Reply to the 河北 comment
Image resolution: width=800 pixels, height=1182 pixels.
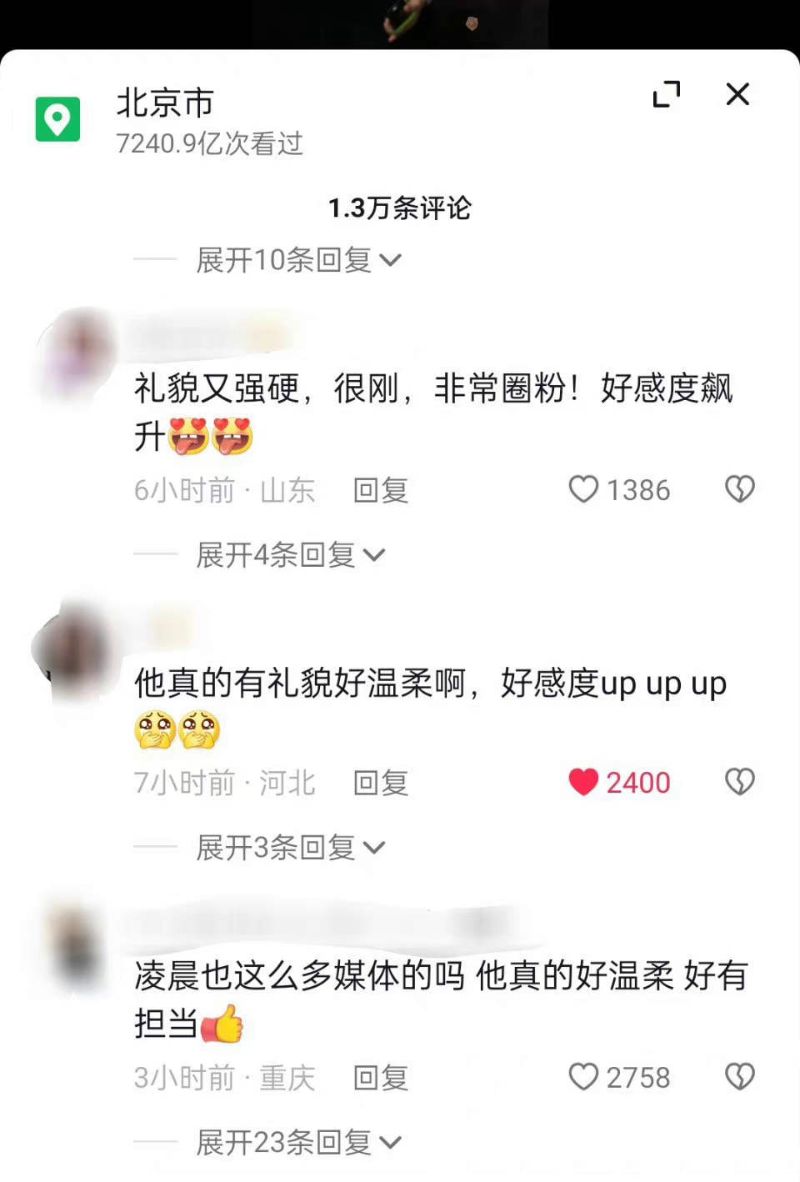381,782
